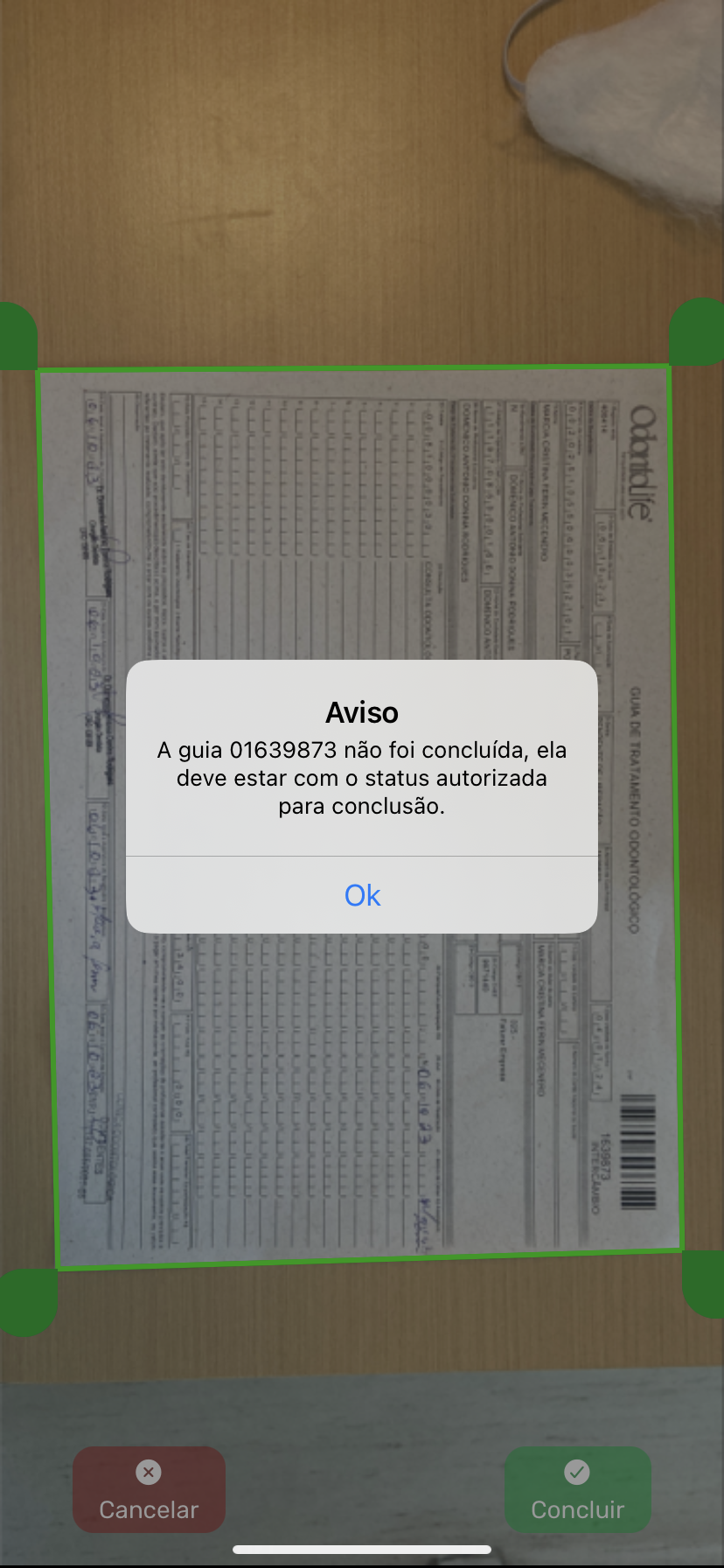Confirm the scan with Concluir

577,1490
